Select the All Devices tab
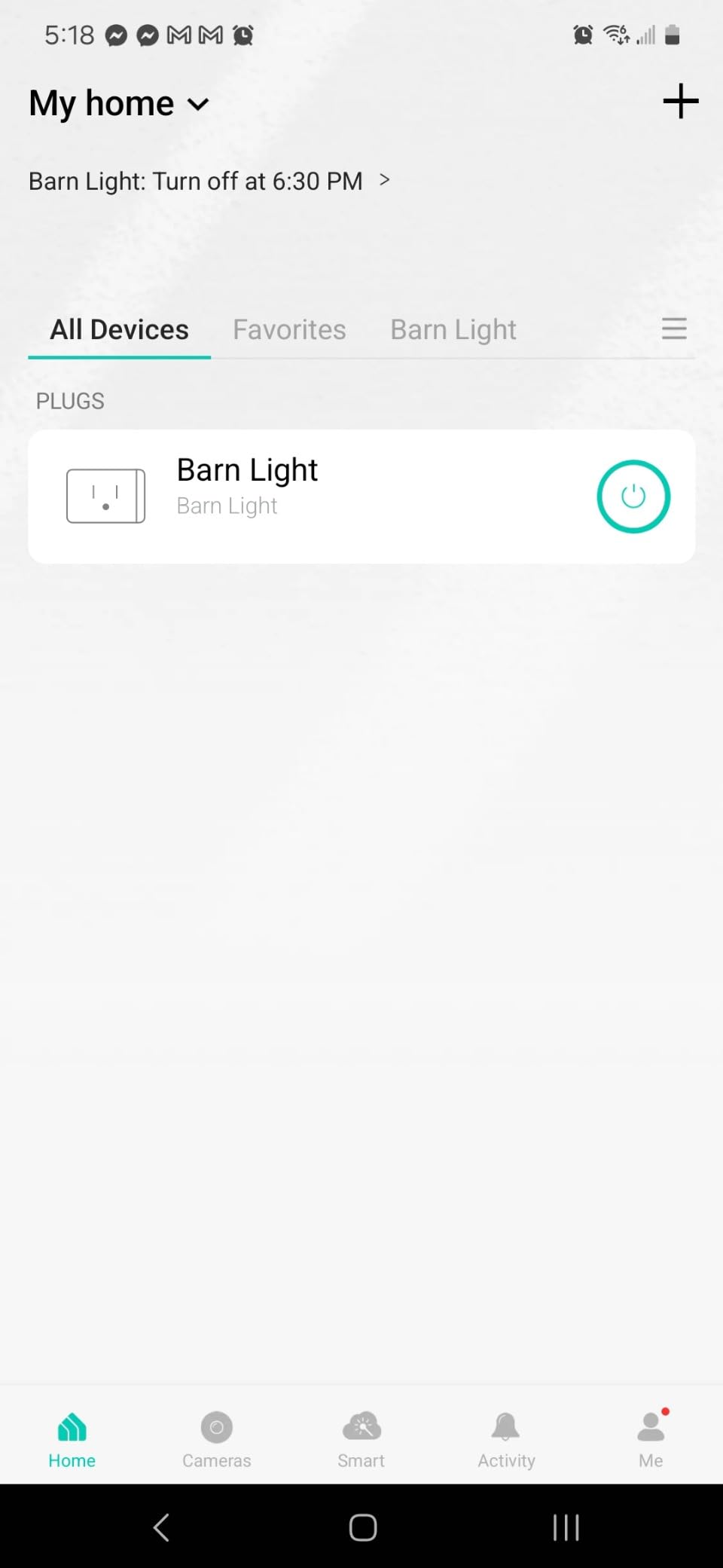The height and width of the screenshot is (1568, 723). point(119,329)
